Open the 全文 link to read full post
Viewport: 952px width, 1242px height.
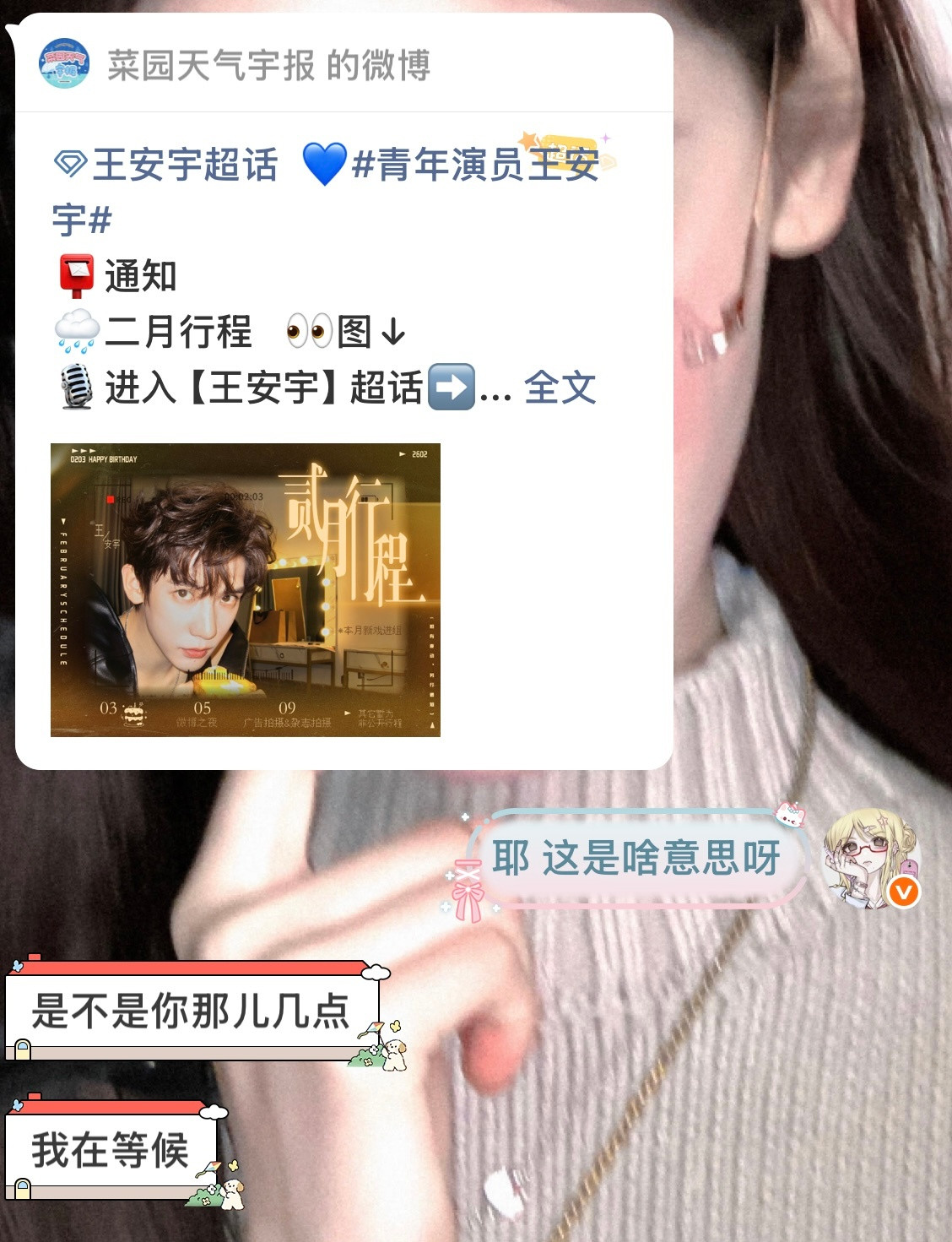coord(560,388)
